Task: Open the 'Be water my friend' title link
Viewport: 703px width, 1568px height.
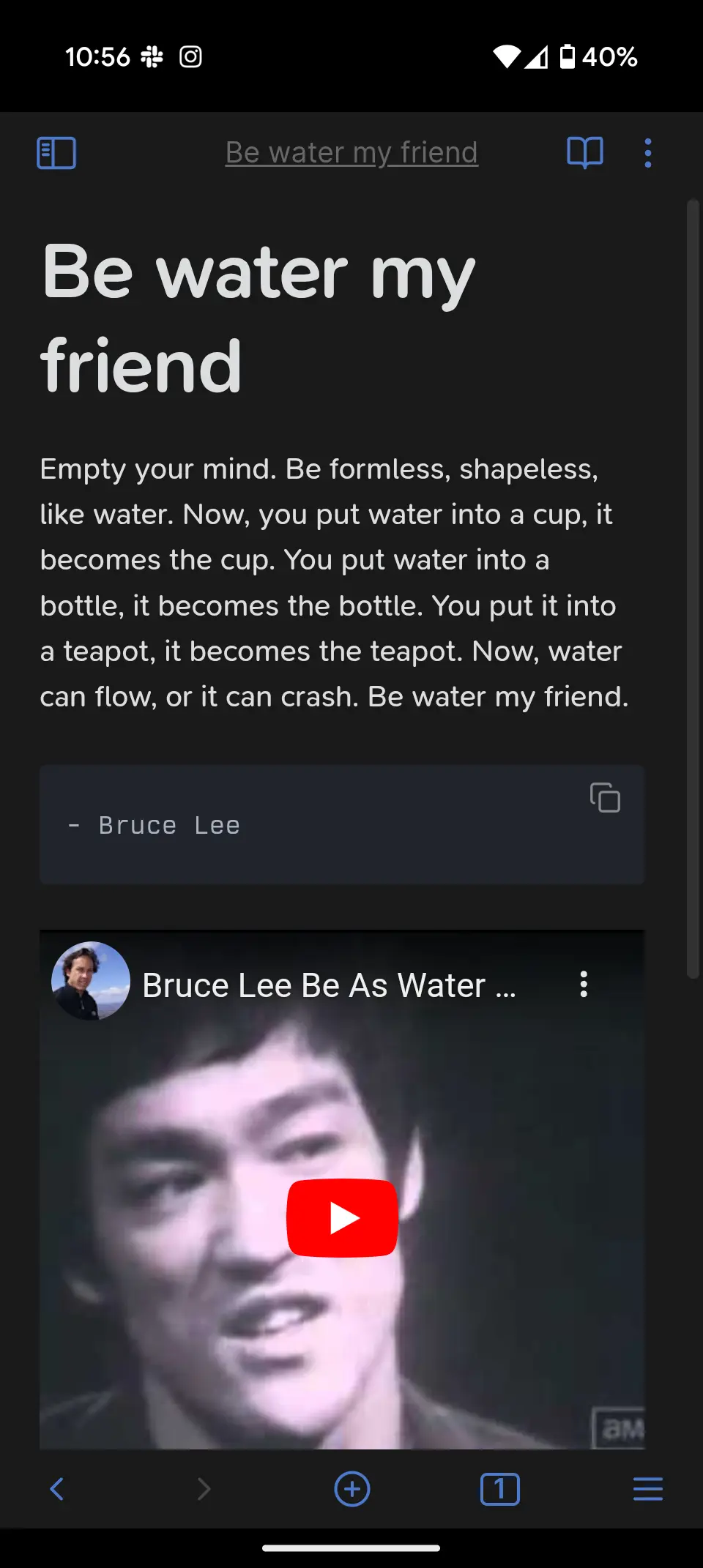Action: pos(351,153)
